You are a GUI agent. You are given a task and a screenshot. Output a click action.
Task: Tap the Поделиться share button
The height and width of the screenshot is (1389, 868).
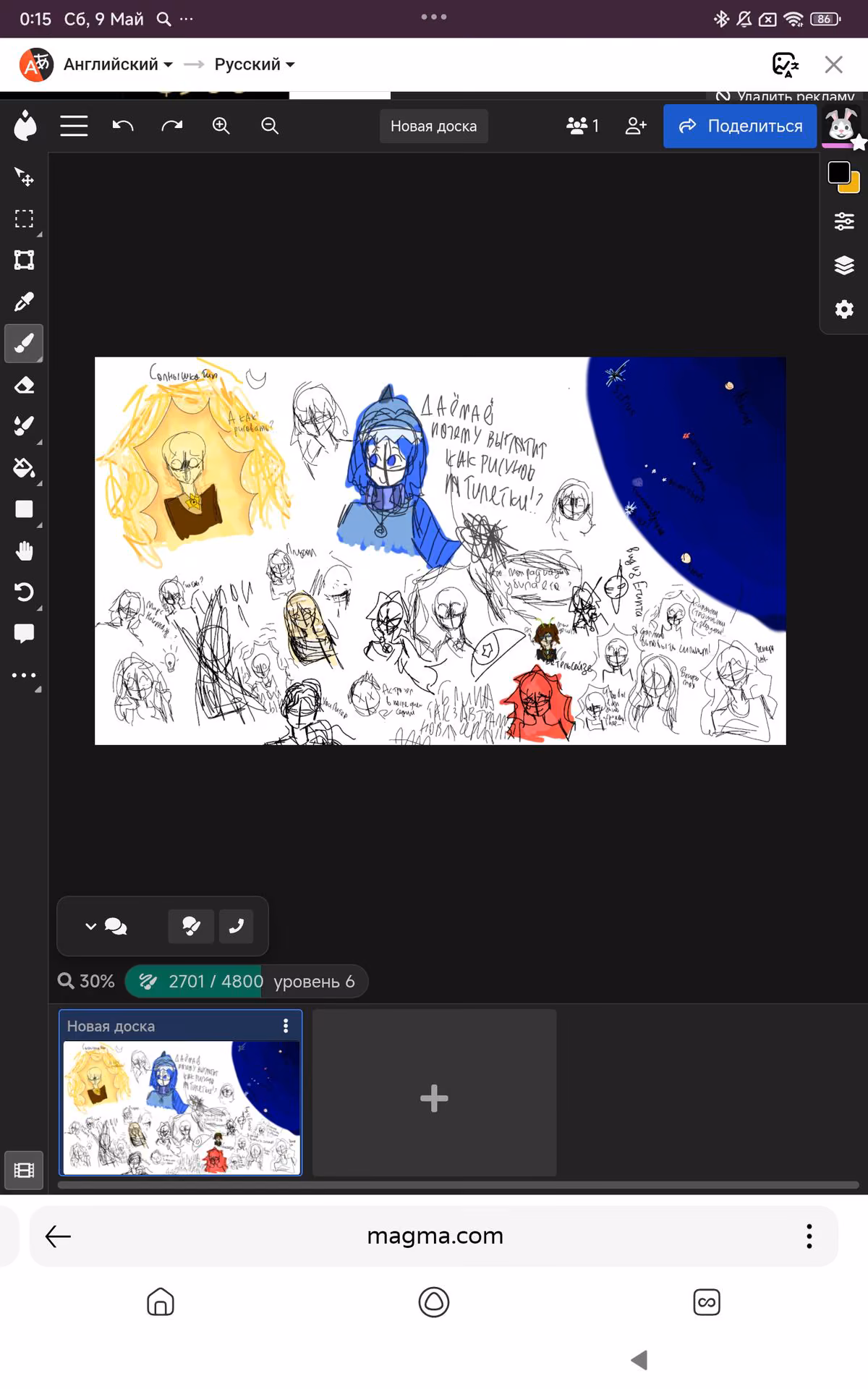coord(740,126)
